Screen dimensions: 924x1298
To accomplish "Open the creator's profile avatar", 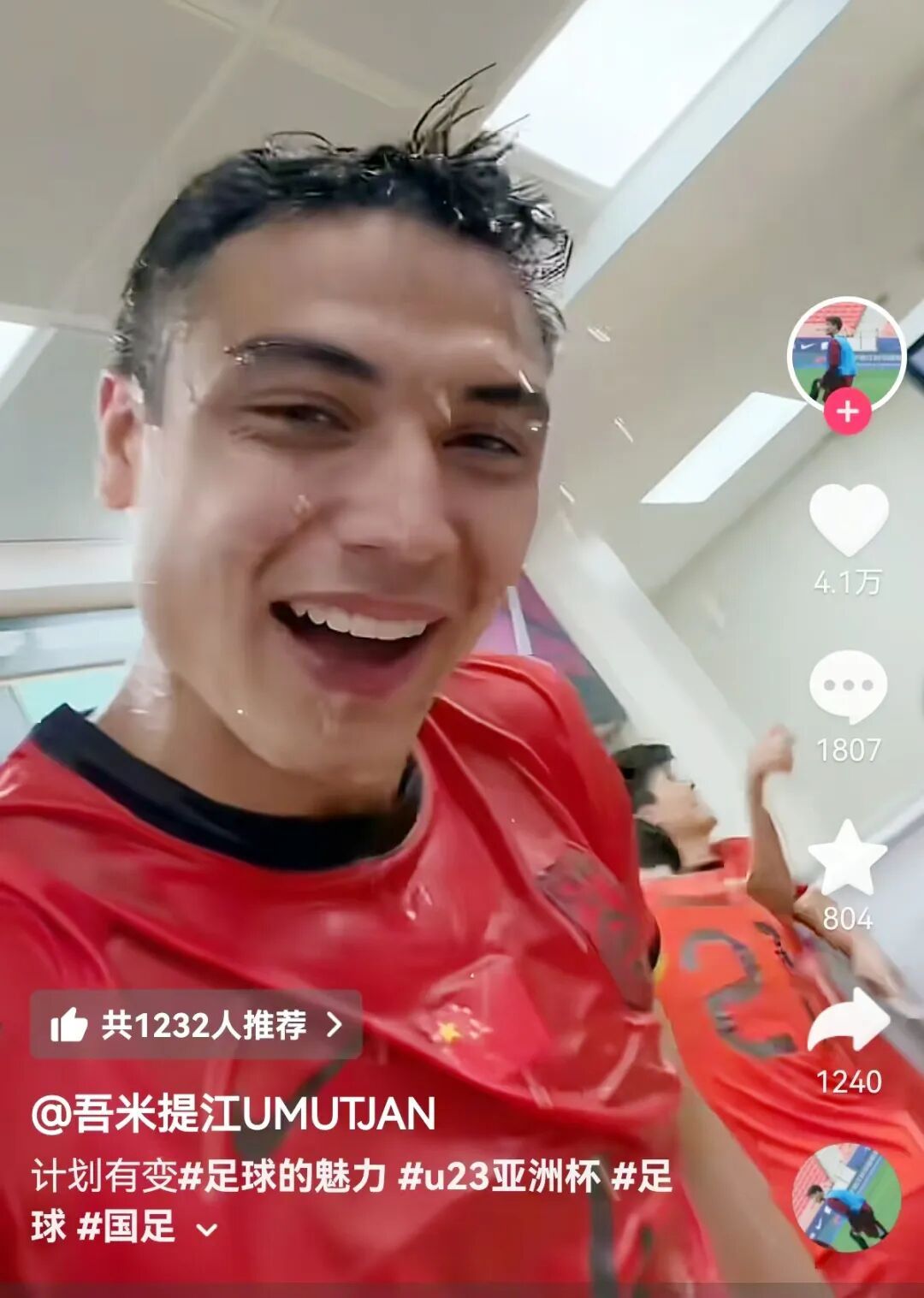I will pos(845,353).
